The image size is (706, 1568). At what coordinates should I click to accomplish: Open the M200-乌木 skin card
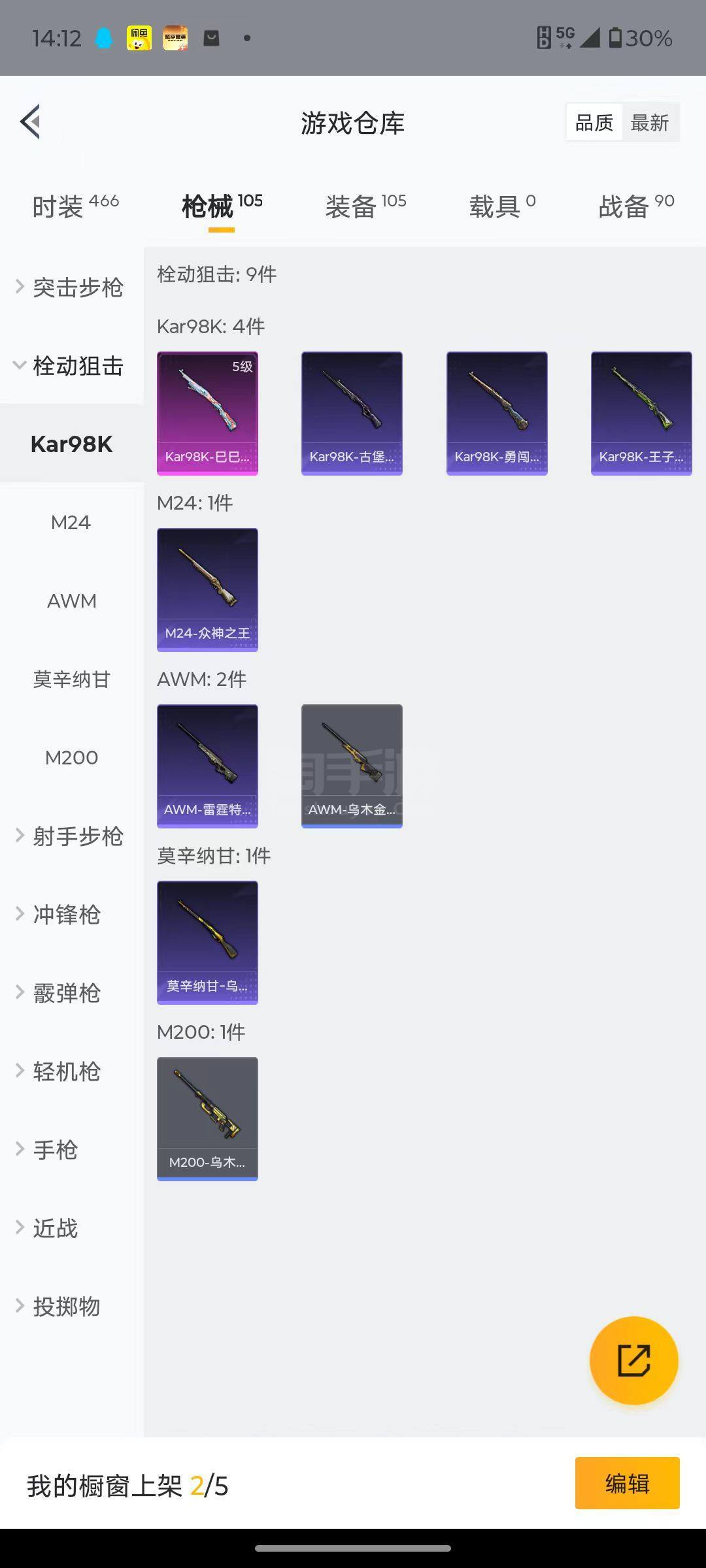(207, 1119)
